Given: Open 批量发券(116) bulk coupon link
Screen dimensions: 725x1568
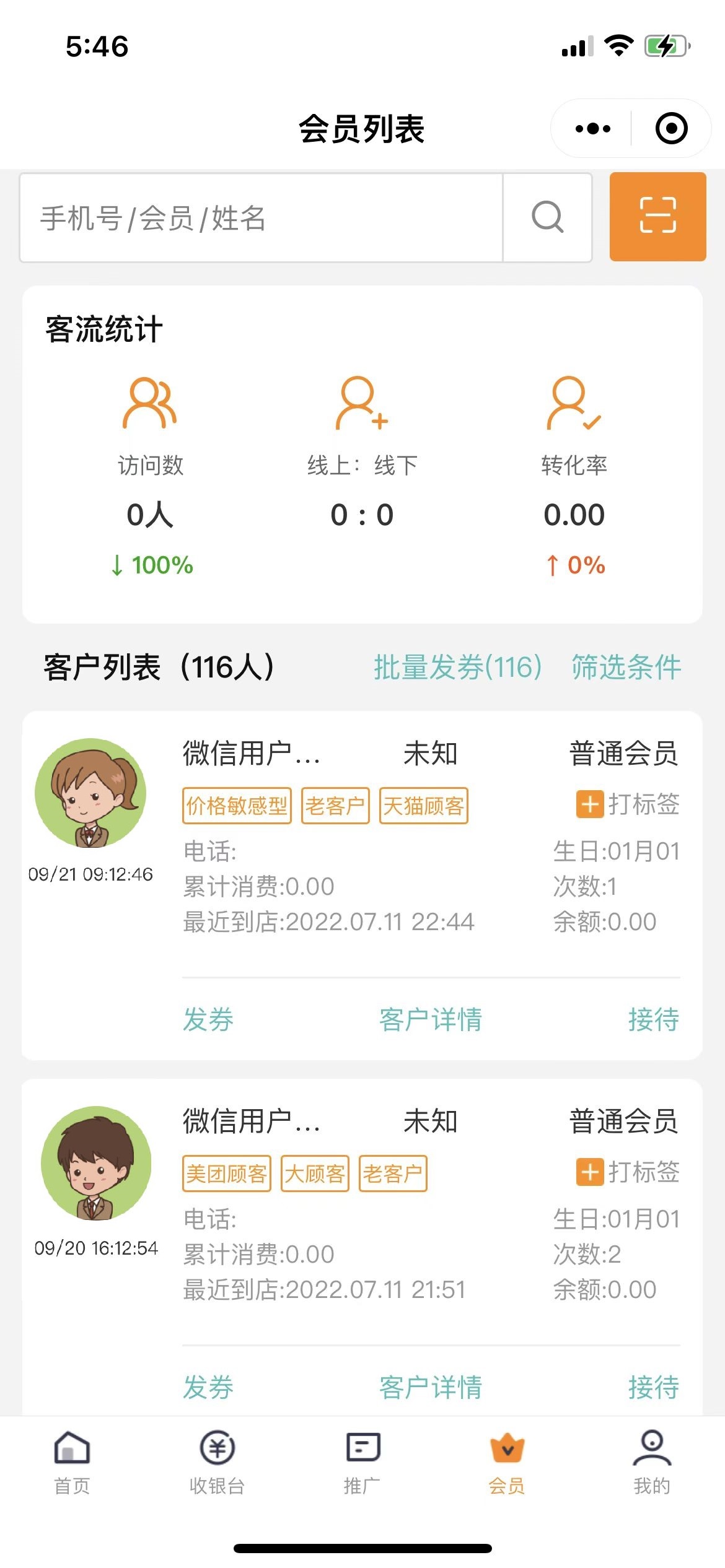Looking at the screenshot, I should pyautogui.click(x=457, y=668).
